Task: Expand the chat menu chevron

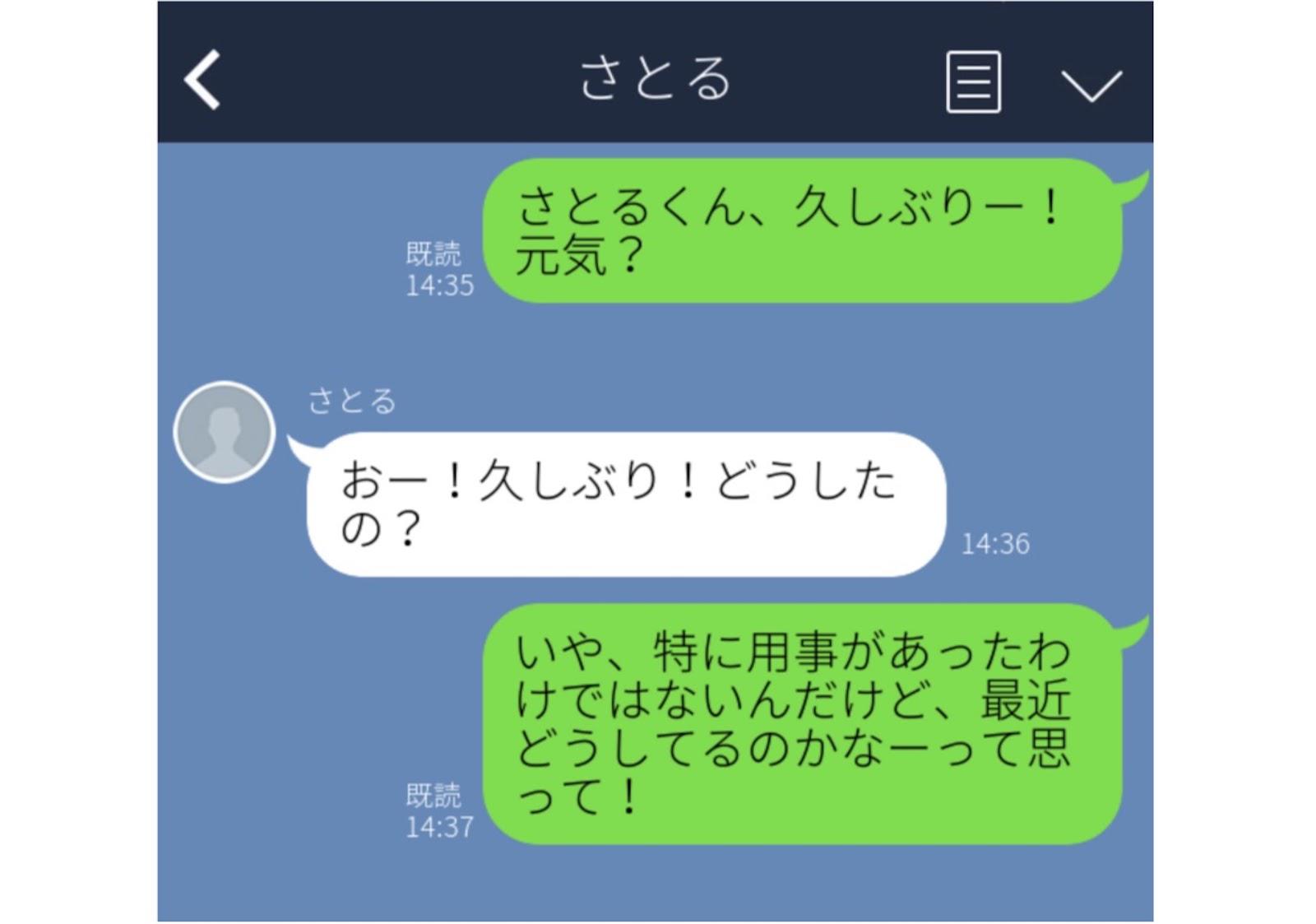Action: coord(1091,85)
